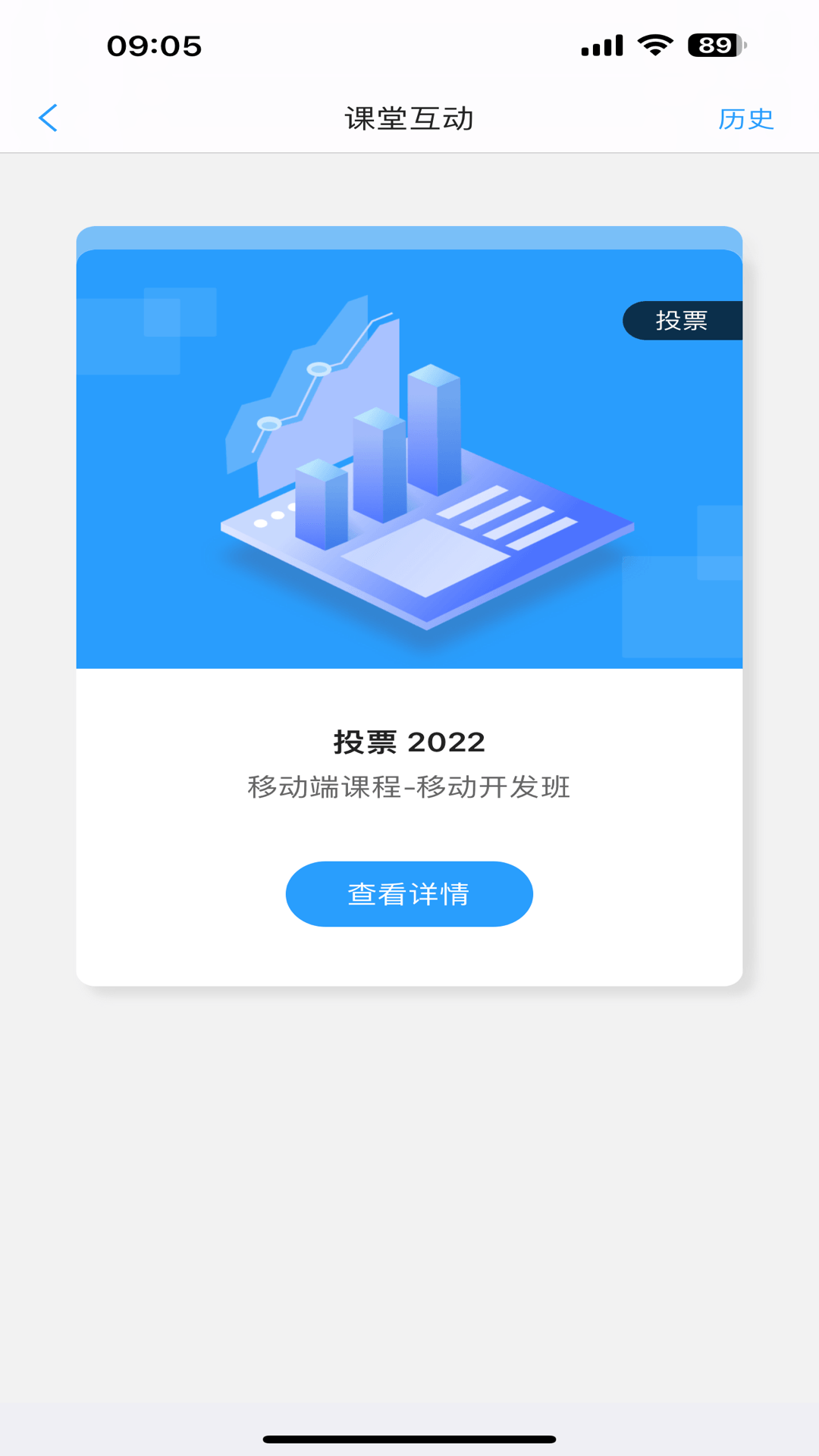The image size is (819, 1456).
Task: Click the back arrow chevron
Action: pos(49,118)
